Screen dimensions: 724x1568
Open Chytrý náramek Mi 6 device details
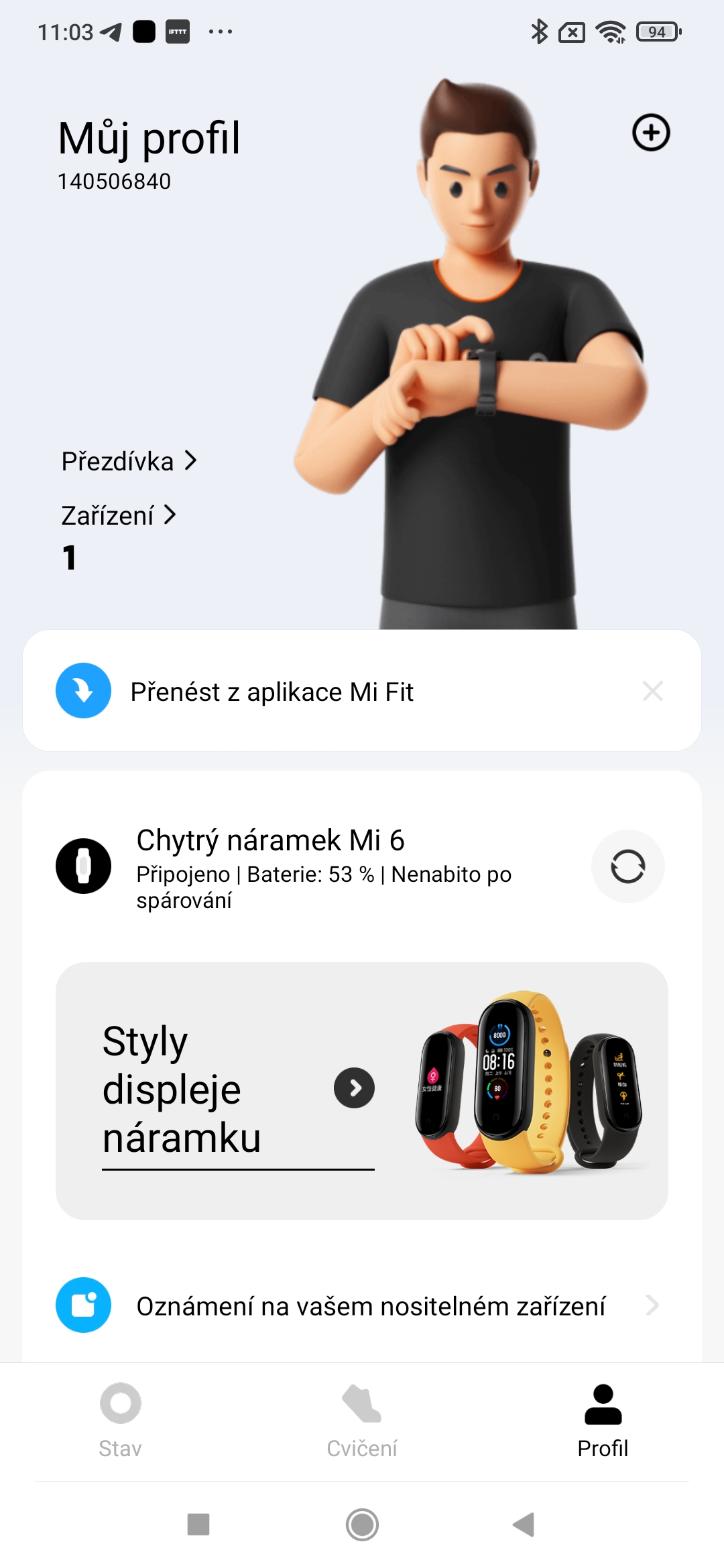click(322, 866)
